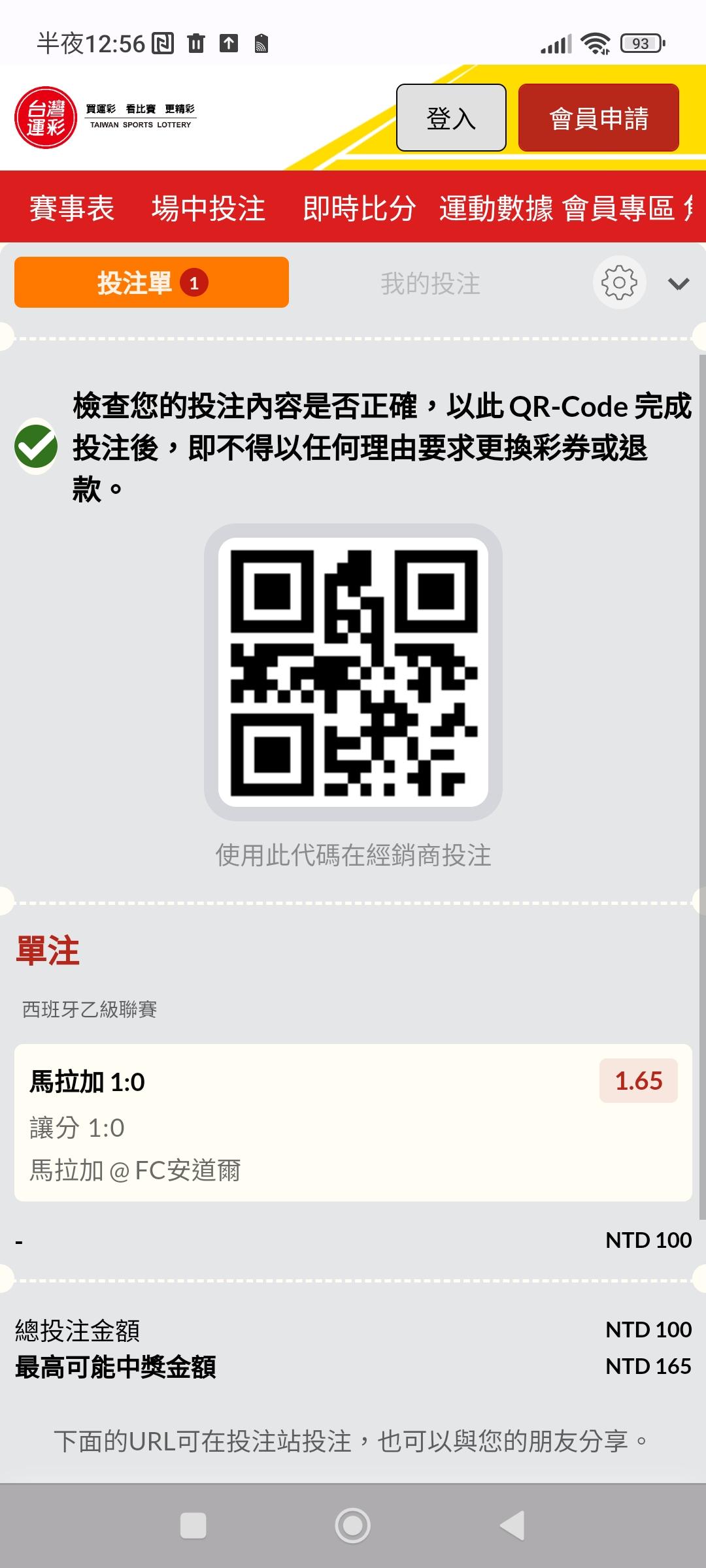Image resolution: width=706 pixels, height=1568 pixels.
Task: Switch to 場中投注 in-play betting
Action: tap(209, 208)
